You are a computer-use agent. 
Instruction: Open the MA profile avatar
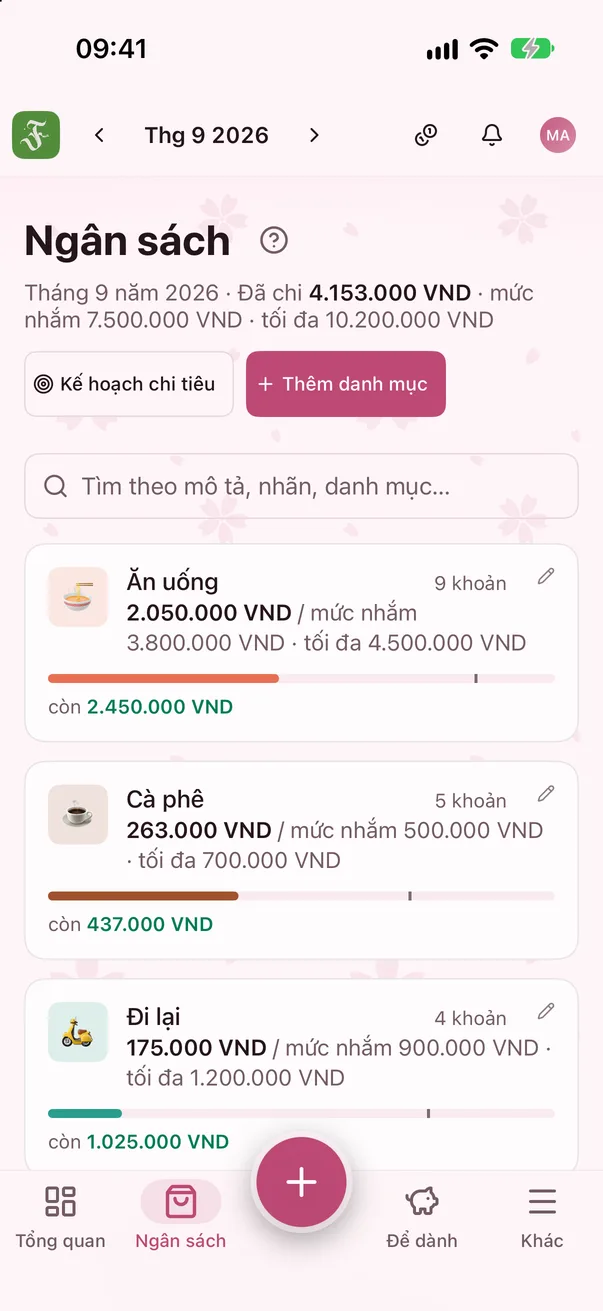(x=558, y=135)
